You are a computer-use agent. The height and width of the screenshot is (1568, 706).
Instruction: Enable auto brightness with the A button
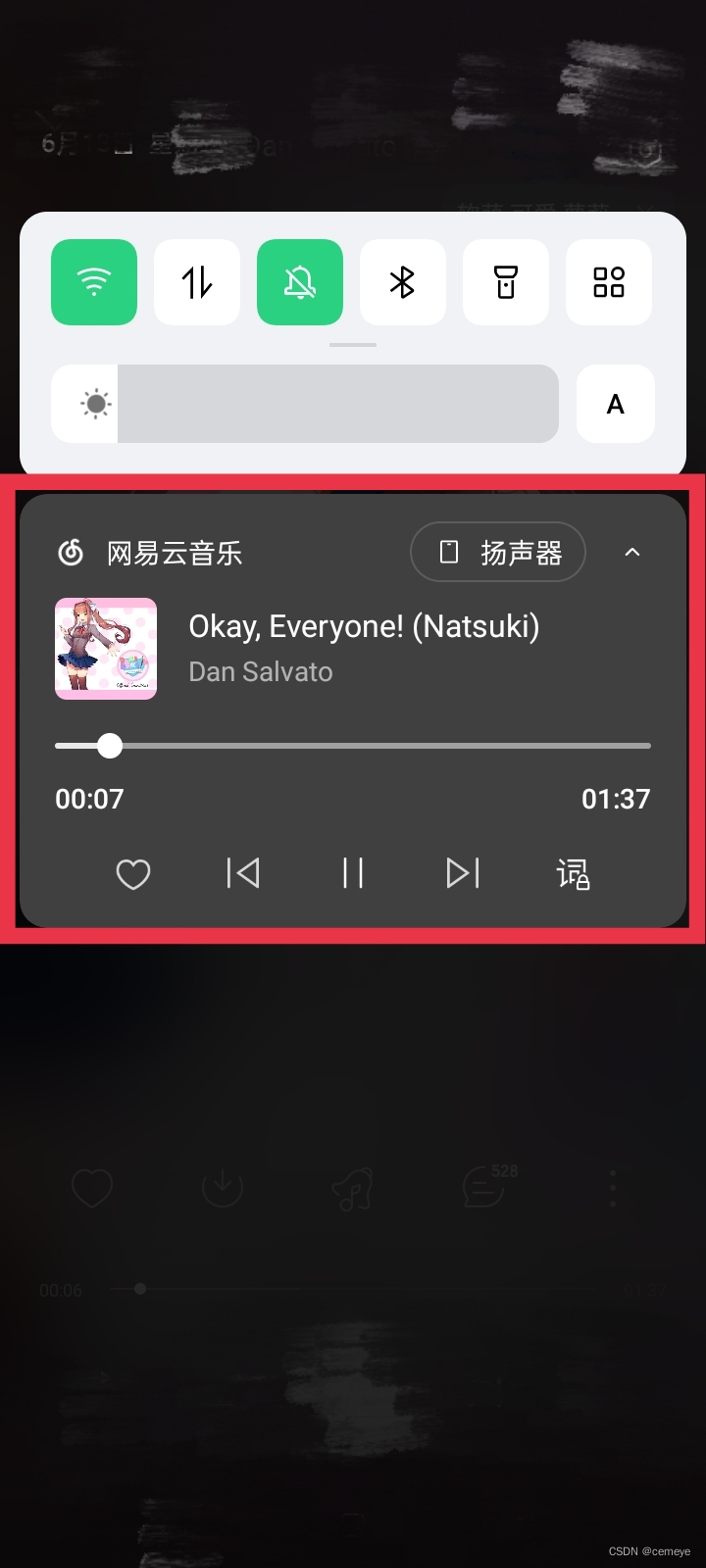[615, 403]
